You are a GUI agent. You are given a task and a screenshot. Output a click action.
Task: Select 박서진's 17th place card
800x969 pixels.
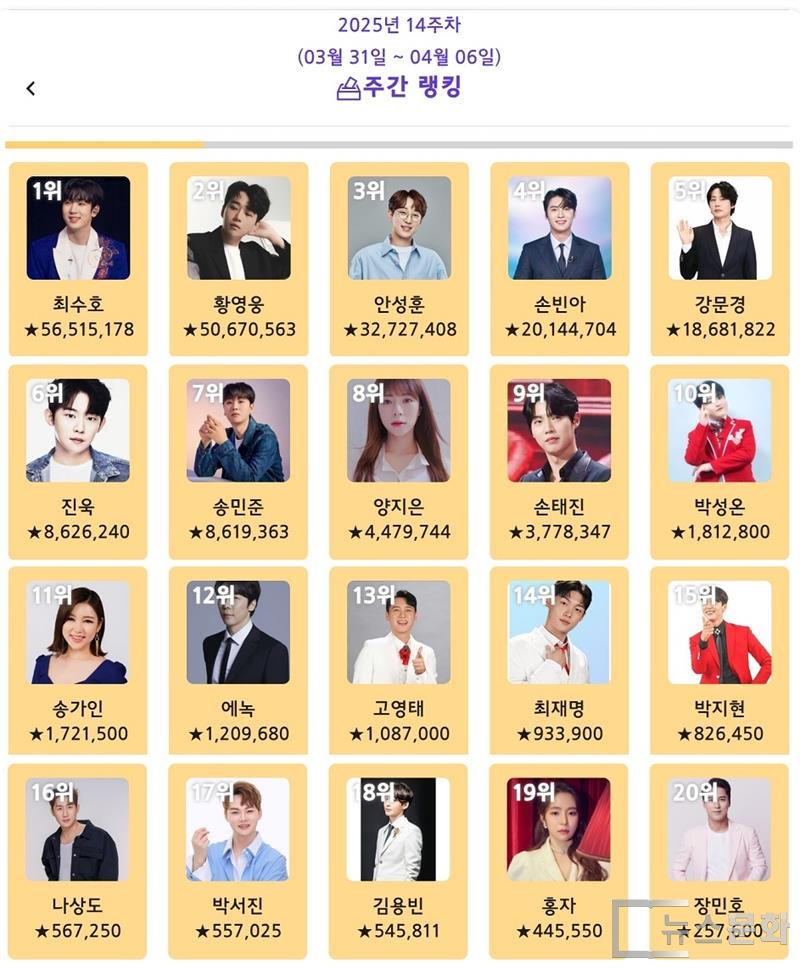click(x=239, y=860)
